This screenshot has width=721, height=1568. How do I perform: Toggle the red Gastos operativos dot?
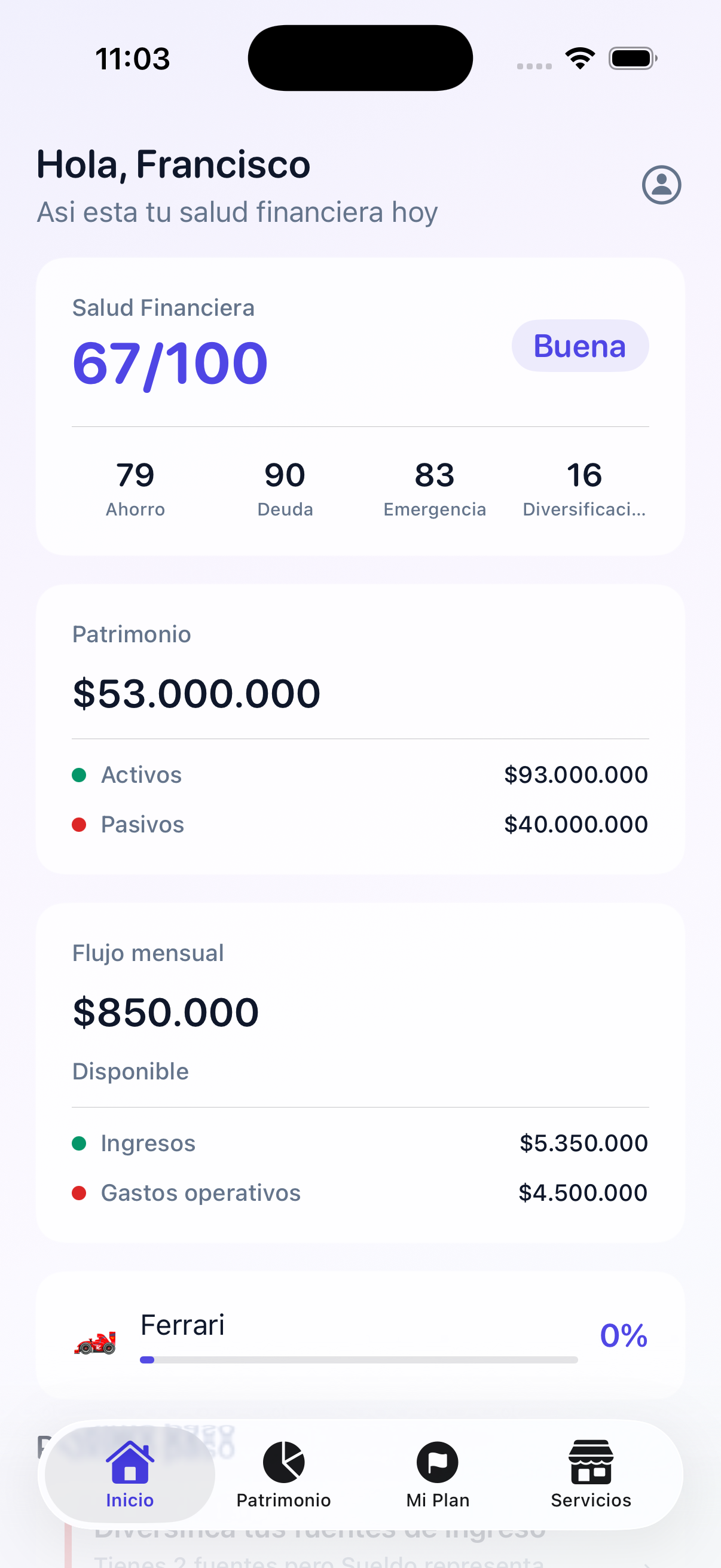coord(80,1193)
